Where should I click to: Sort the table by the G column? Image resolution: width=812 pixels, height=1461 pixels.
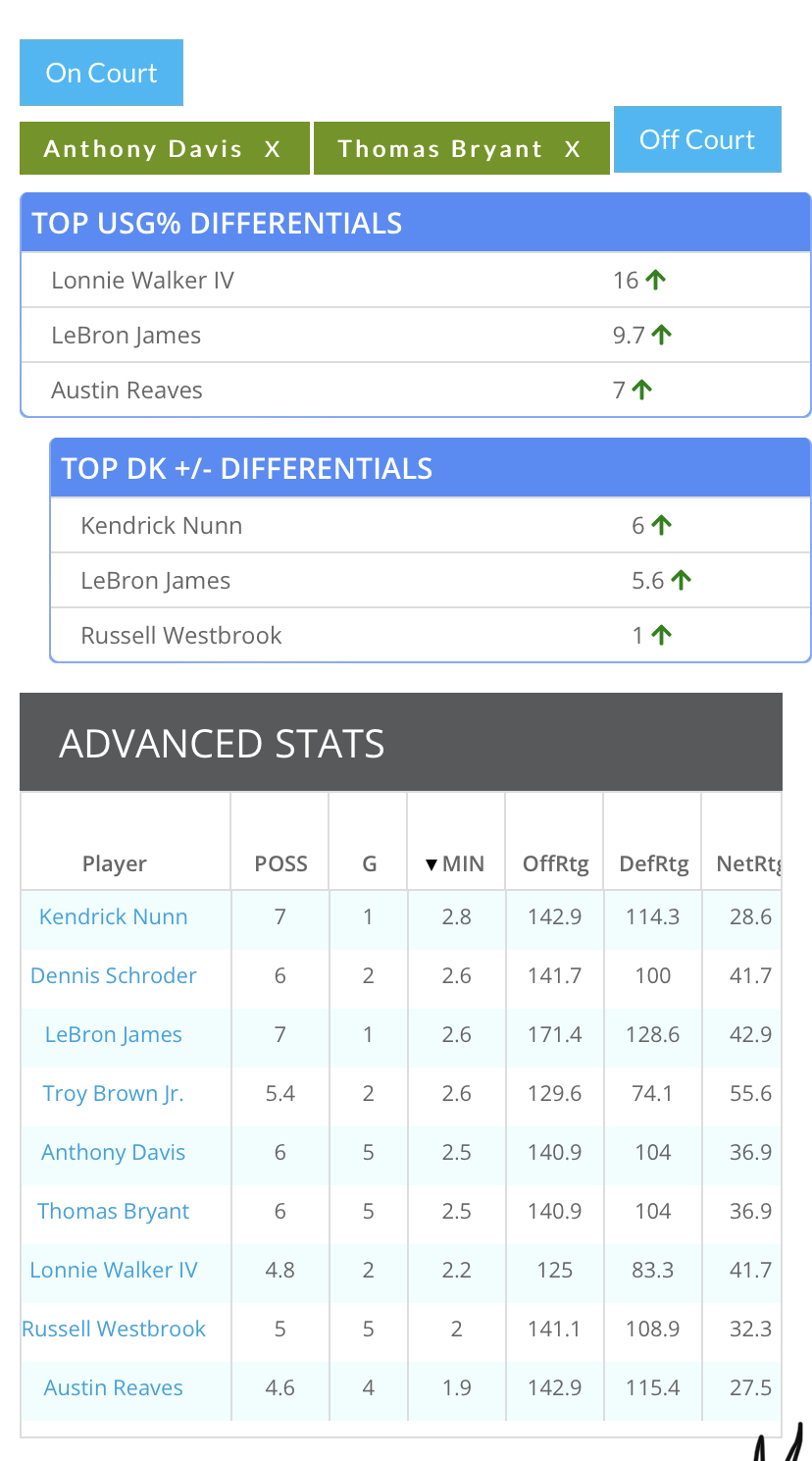click(x=369, y=863)
